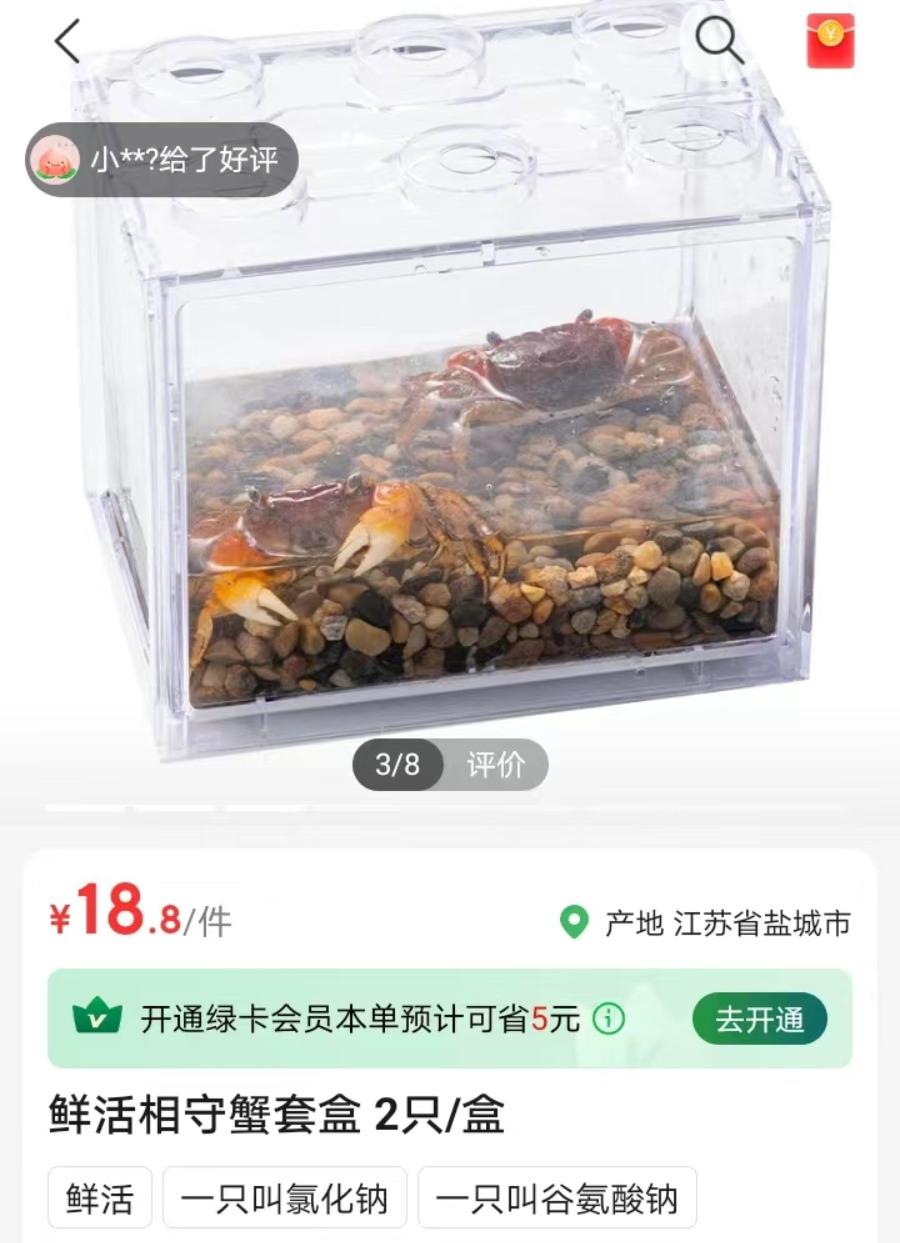Viewport: 900px width, 1243px height.
Task: Select the 鲜活 tag chip
Action: (x=100, y=1197)
